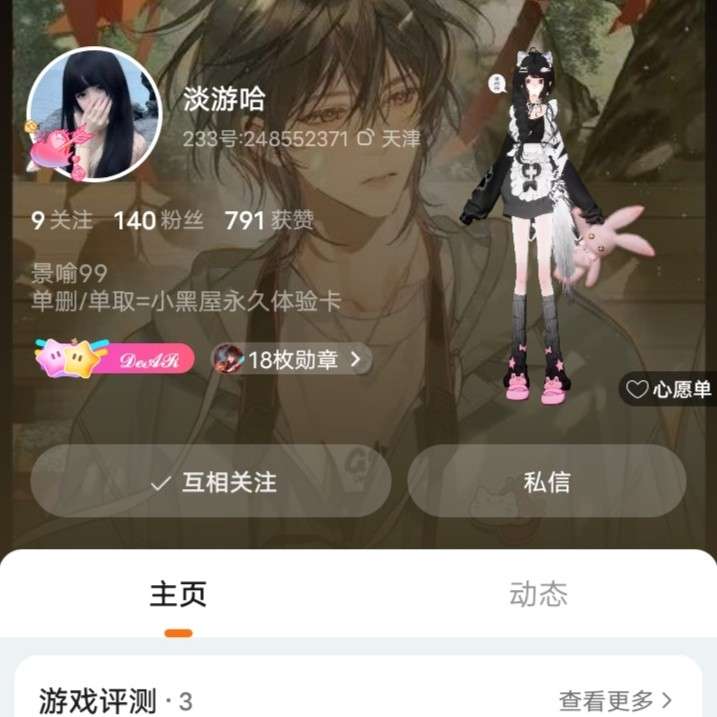Open the 心愿单 wishlist
The image size is (717, 717).
pyautogui.click(x=668, y=389)
